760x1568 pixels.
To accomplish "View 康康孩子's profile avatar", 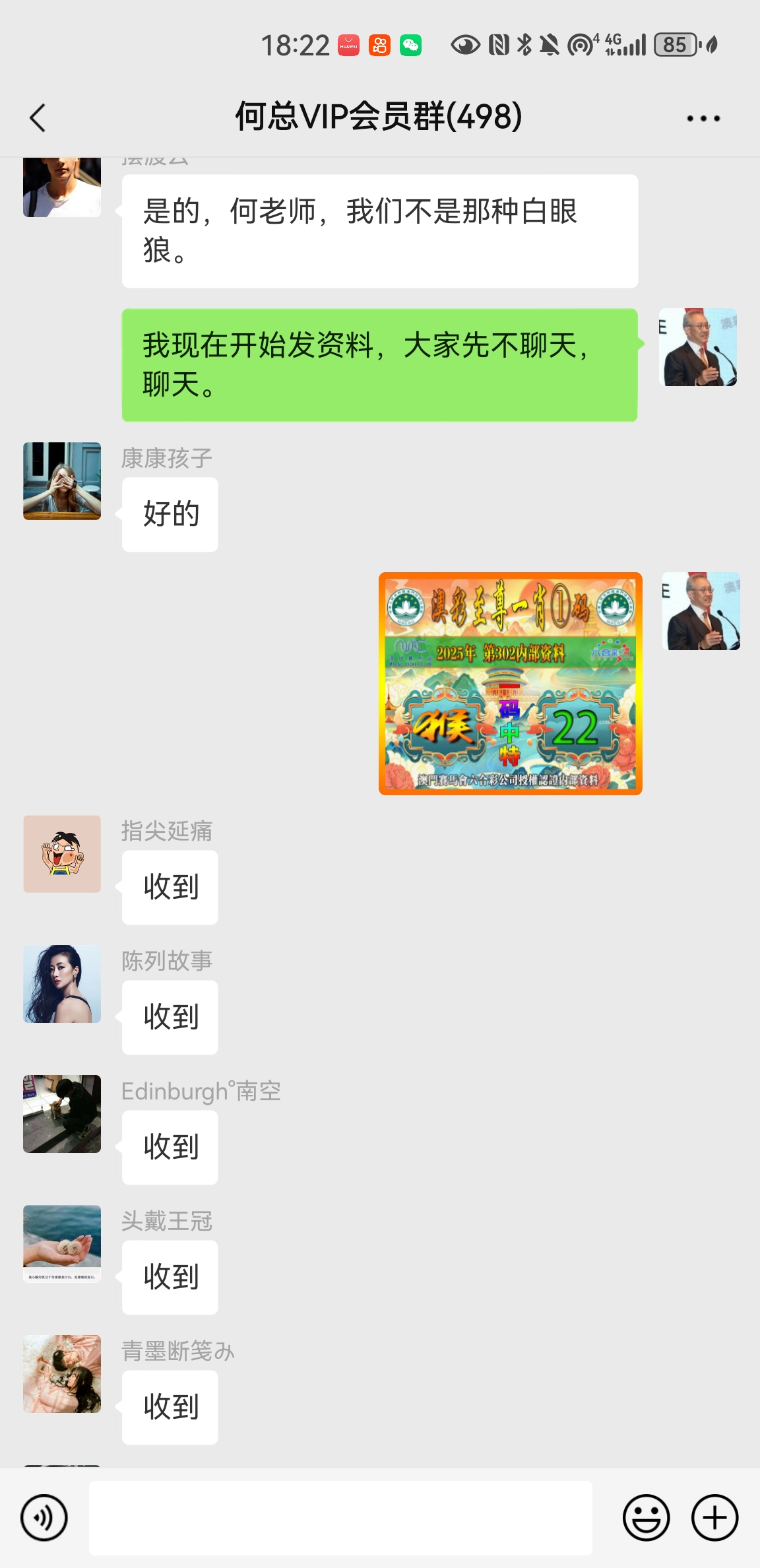I will click(x=61, y=481).
